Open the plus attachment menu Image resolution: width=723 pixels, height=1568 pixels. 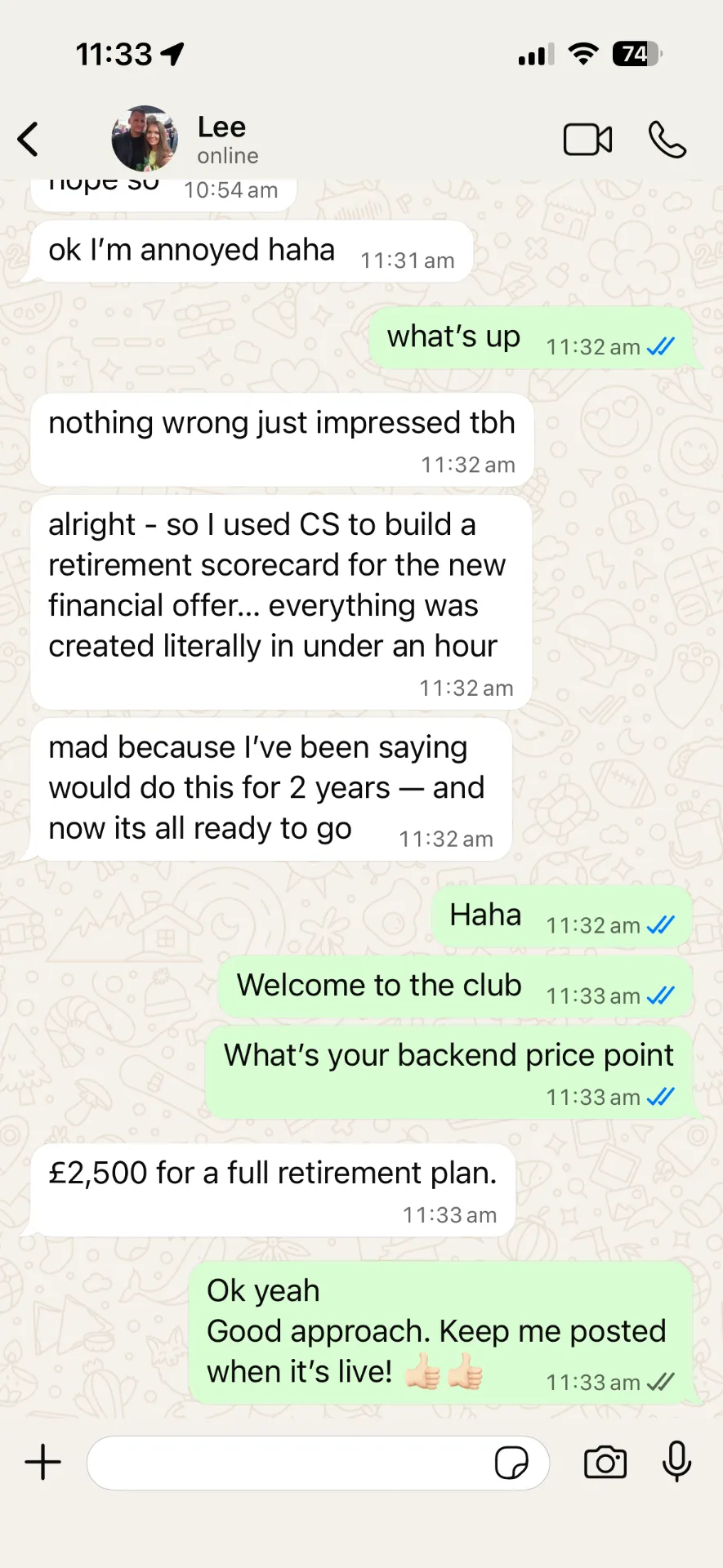[43, 1462]
